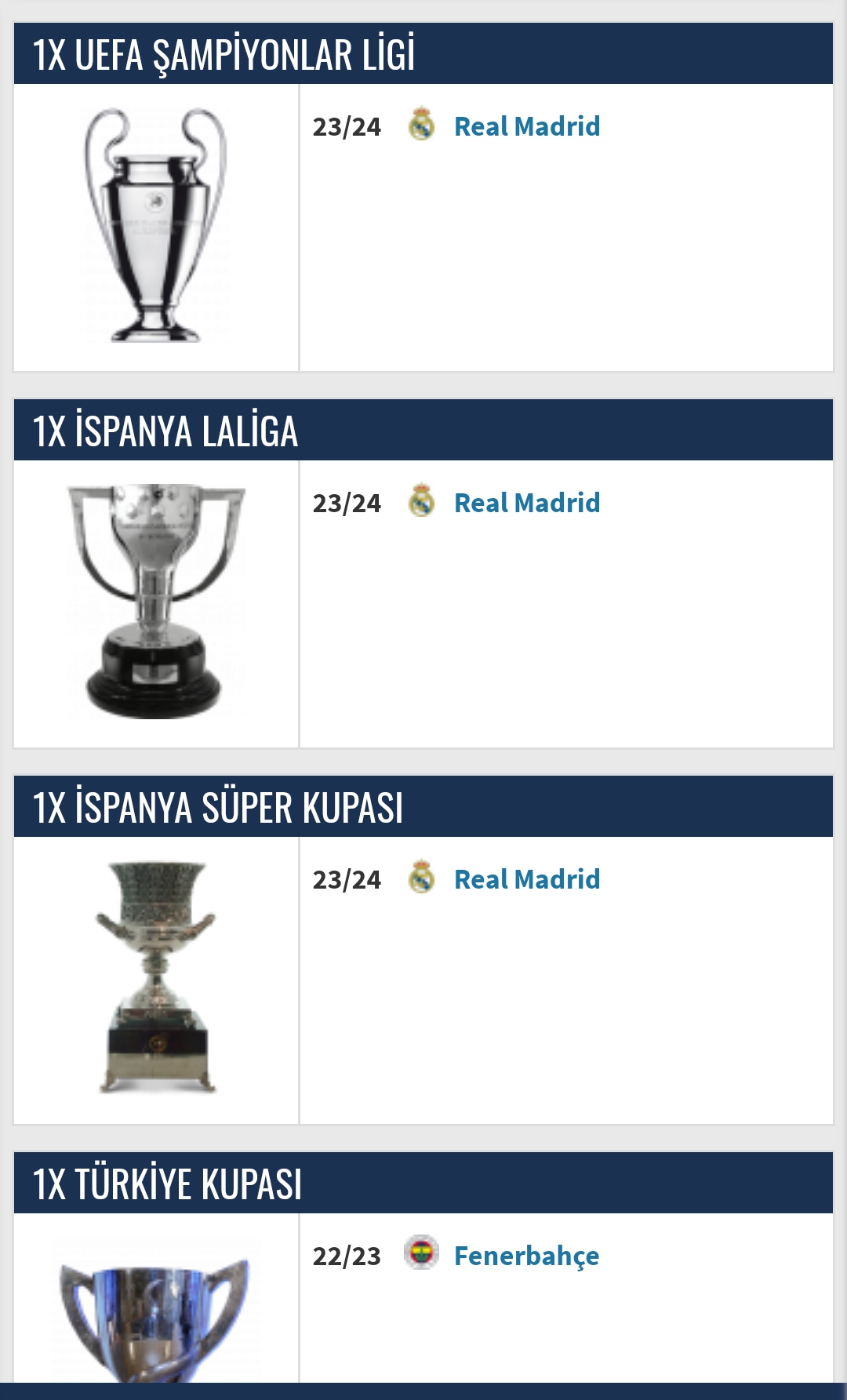Tap Real Madrid crest in the LaLiga section
847x1400 pixels.
point(421,500)
